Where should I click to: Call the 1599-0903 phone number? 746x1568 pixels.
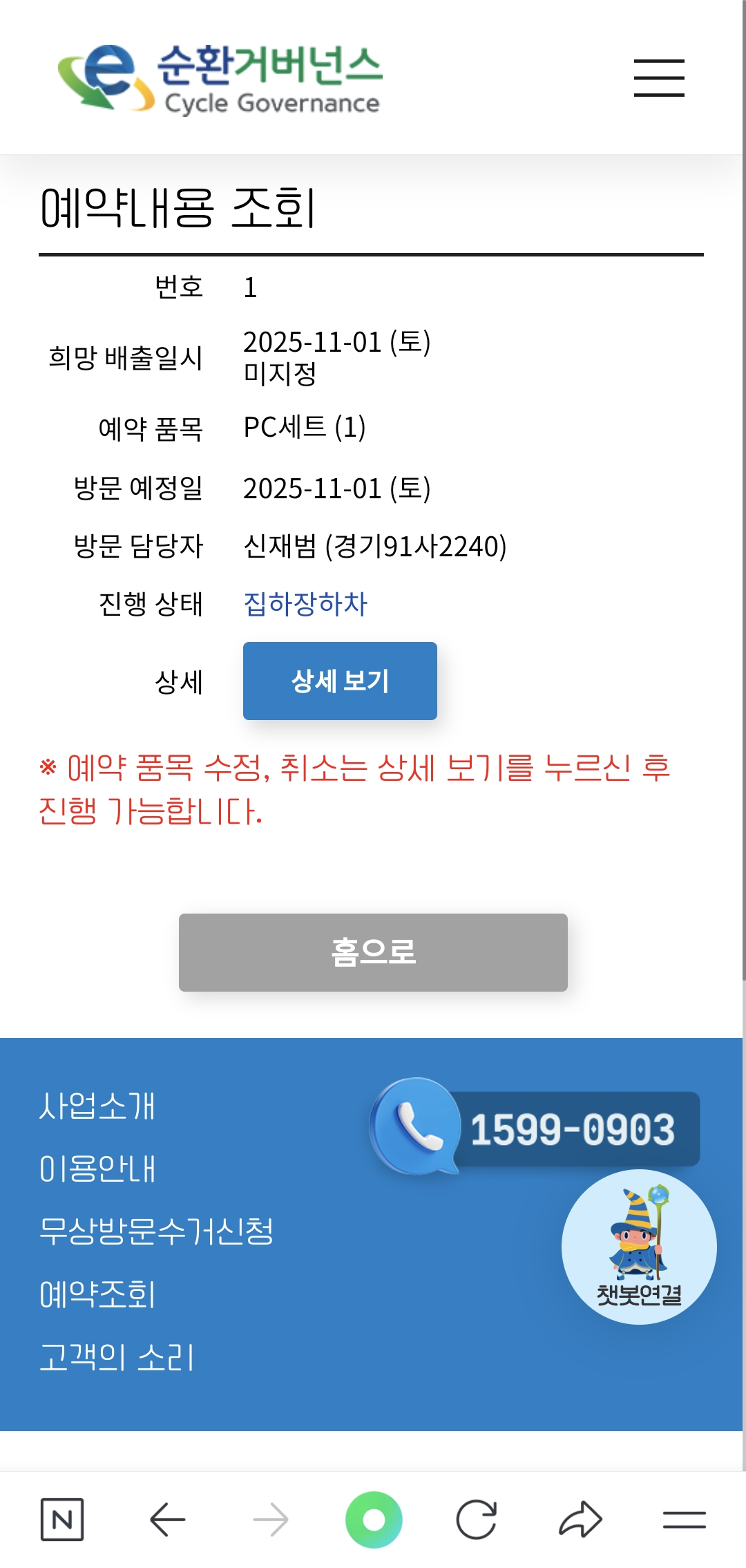click(x=535, y=1128)
